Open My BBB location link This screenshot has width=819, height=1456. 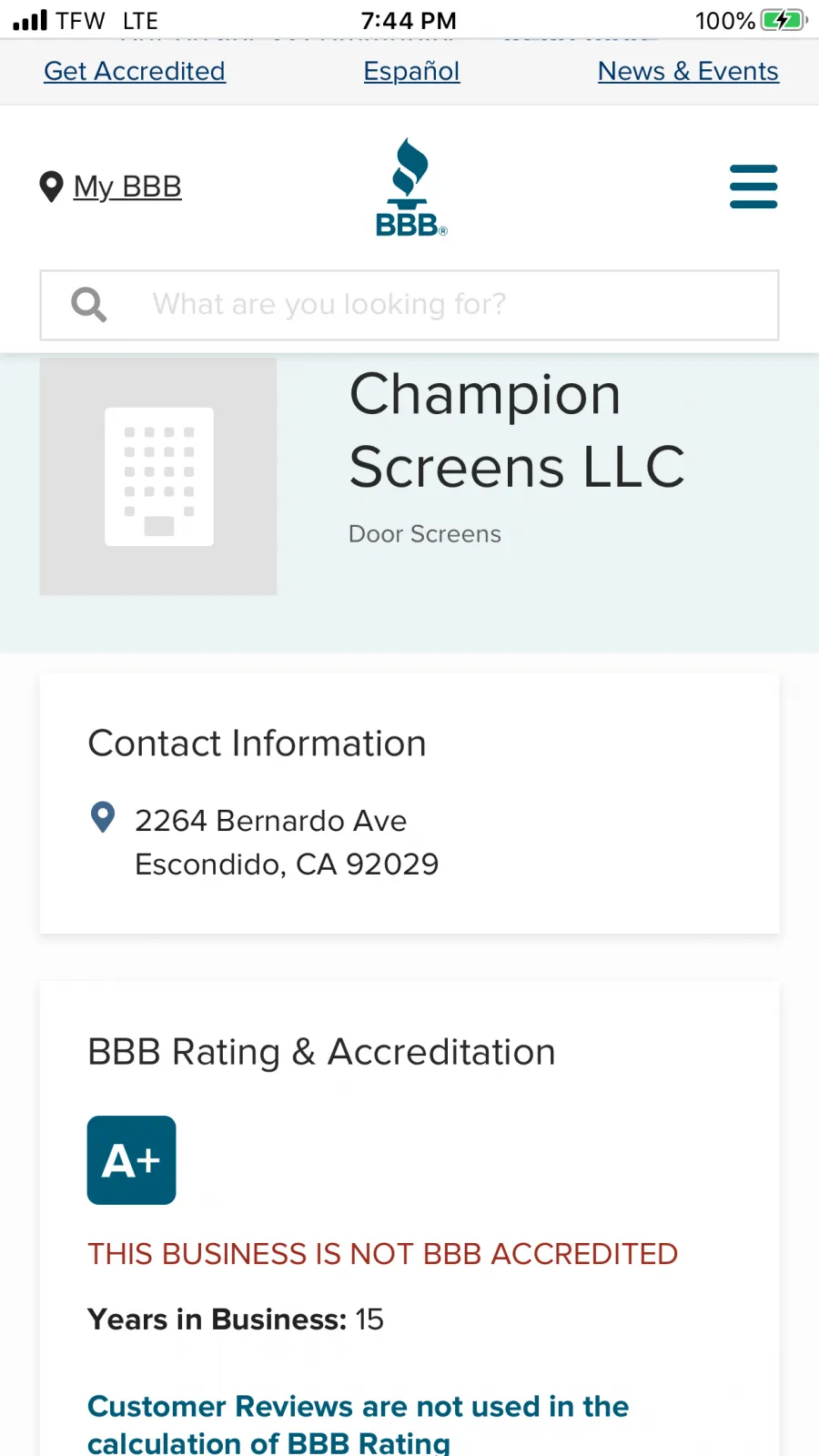click(x=111, y=187)
